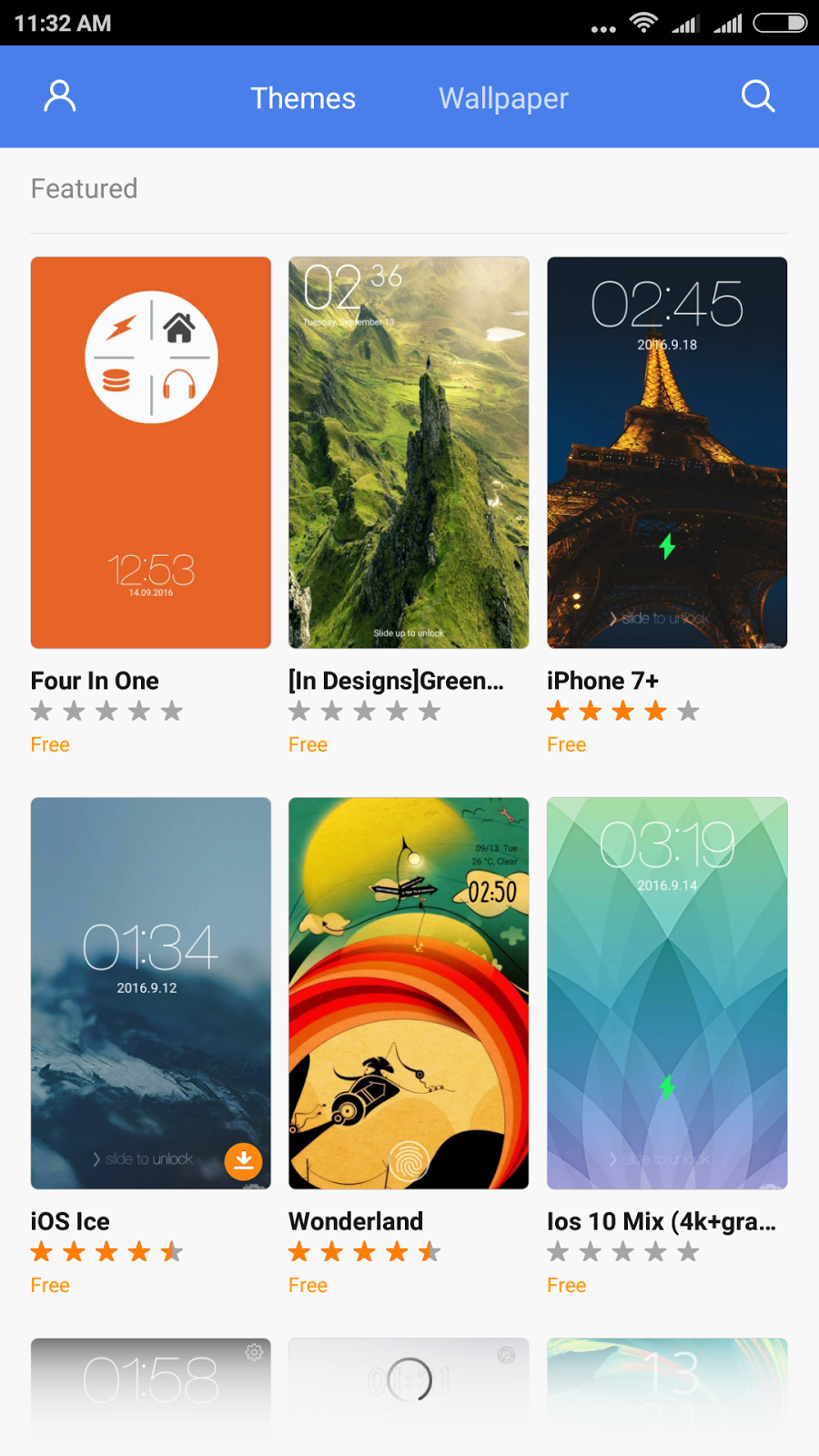View the iPhone 7+ theme
The image size is (819, 1456).
tap(667, 452)
